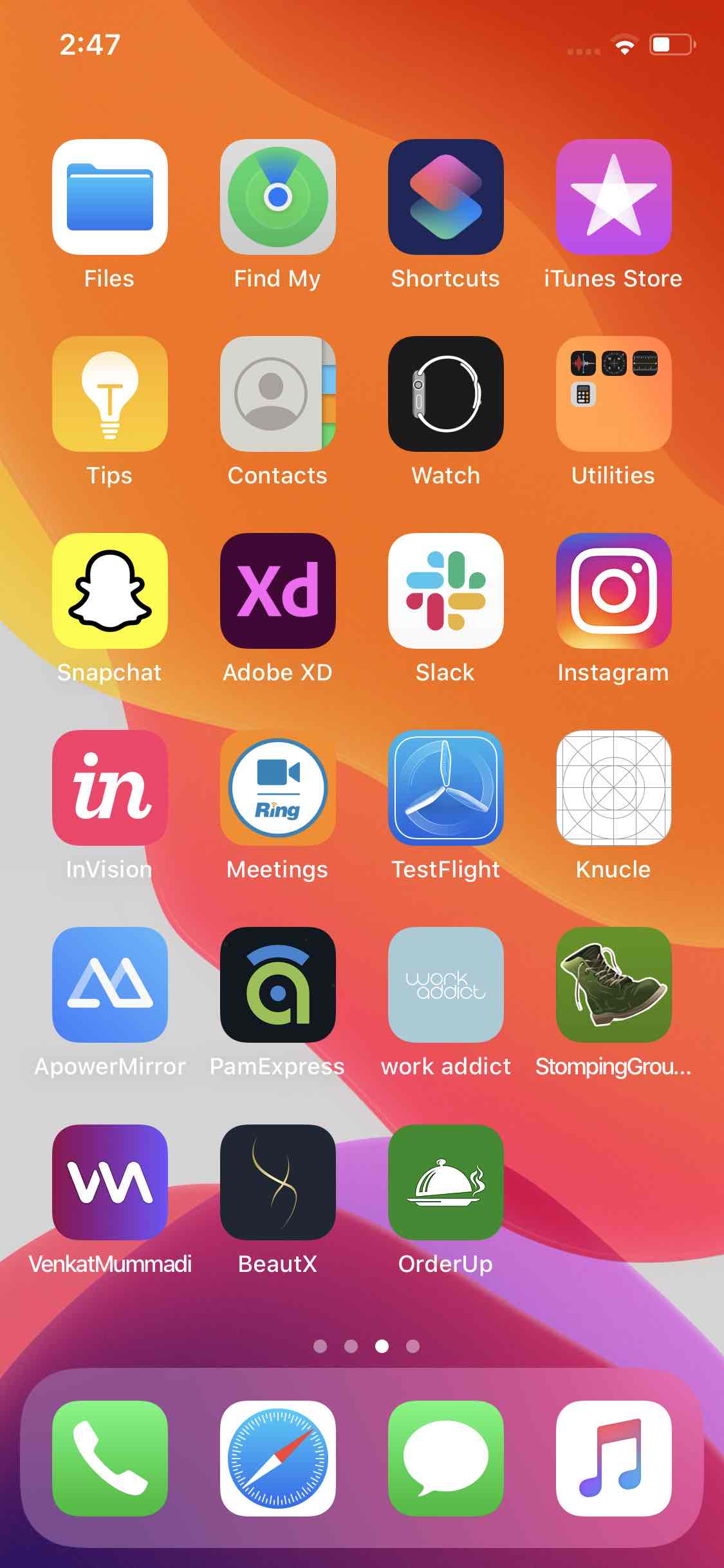
Task: Open the Watch app
Action: [x=445, y=394]
